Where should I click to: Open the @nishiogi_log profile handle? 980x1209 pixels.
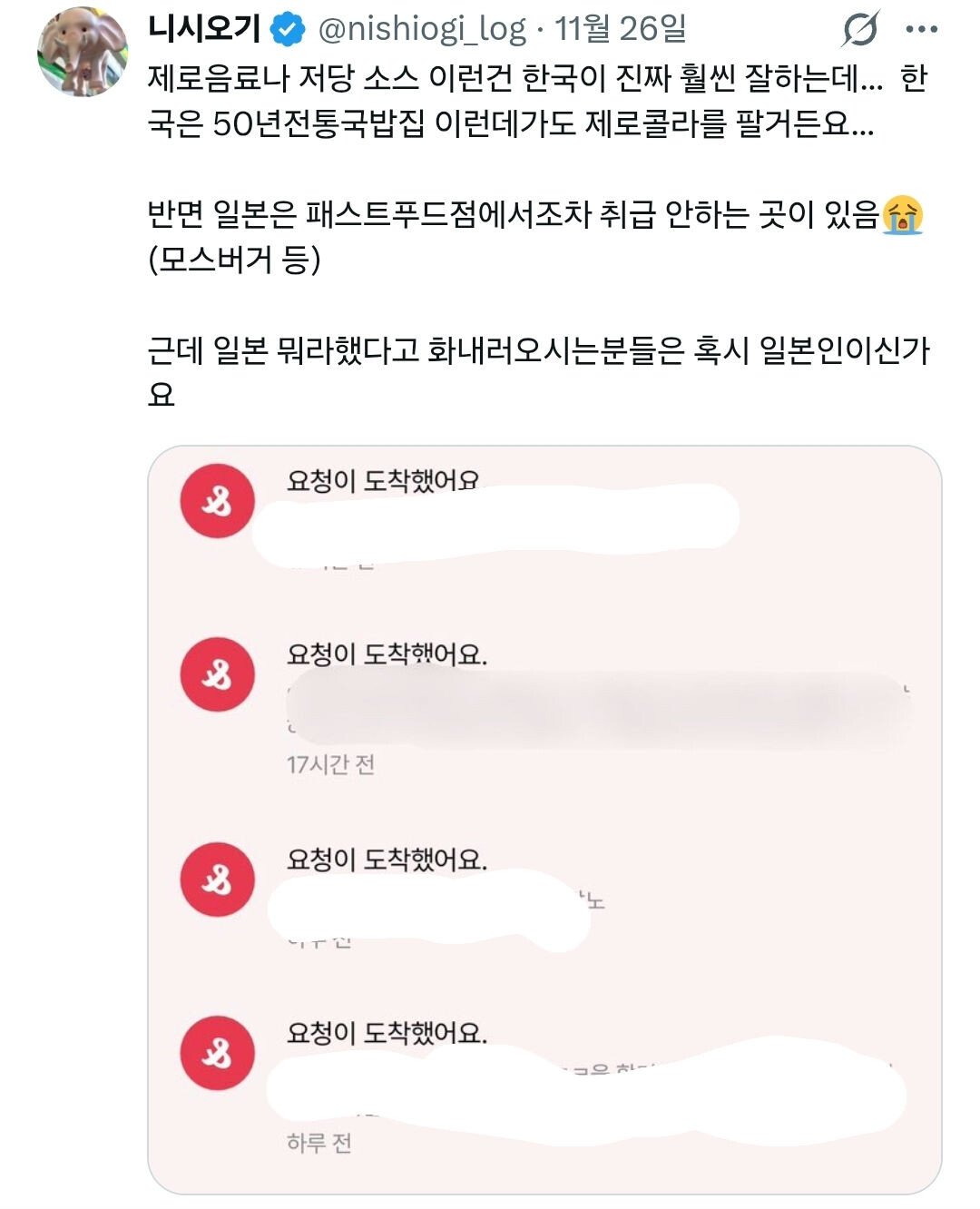coord(421,30)
